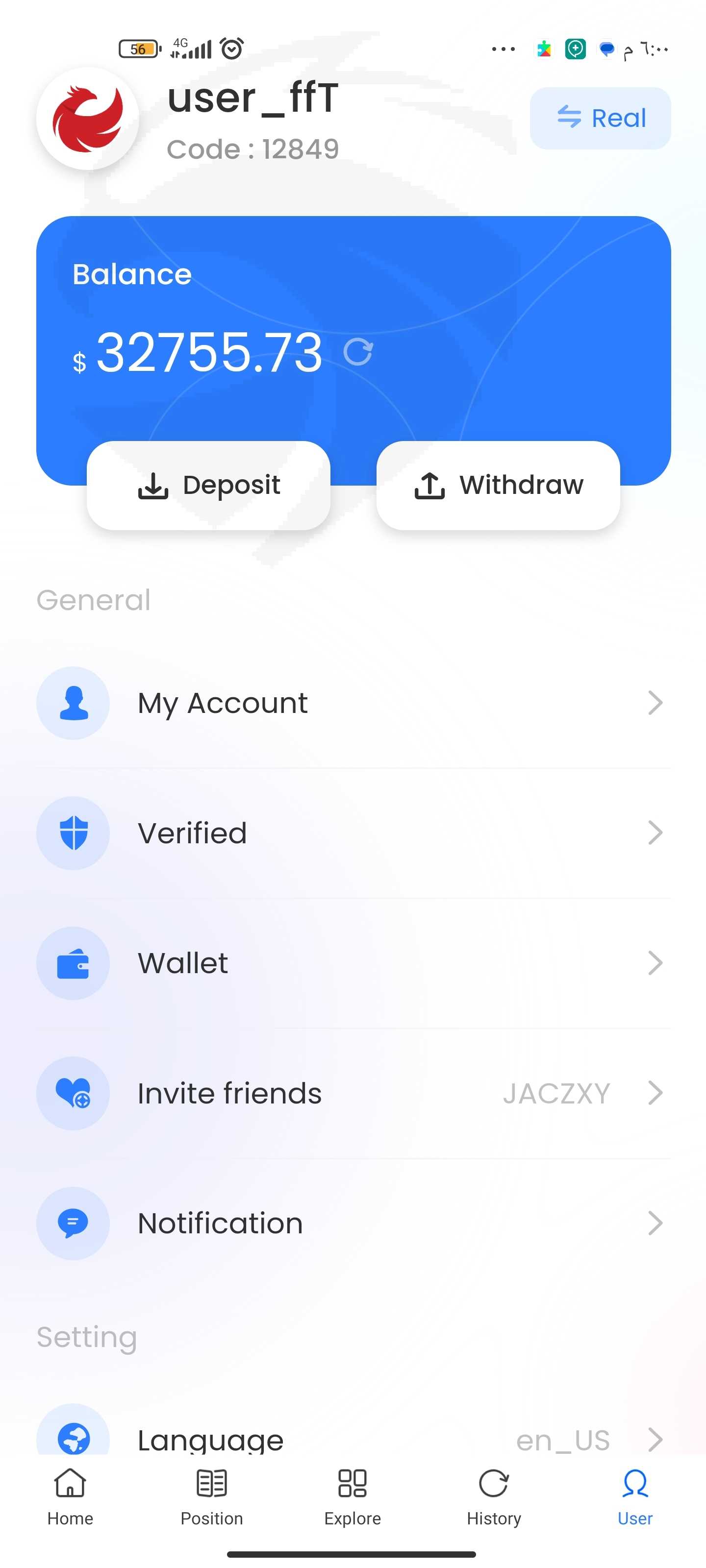Open My Account

pyautogui.click(x=353, y=703)
